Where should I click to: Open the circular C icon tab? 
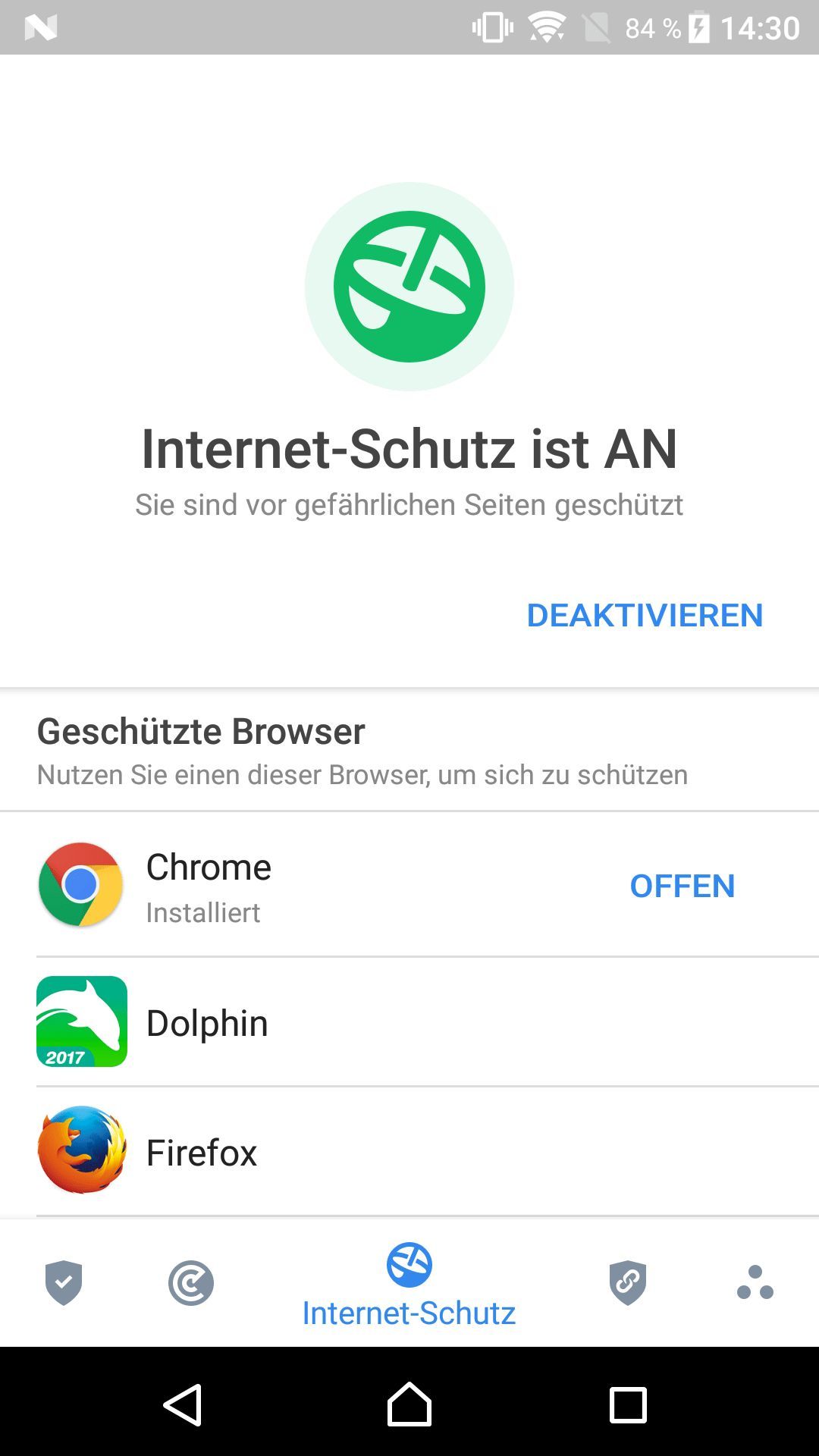[x=190, y=1283]
